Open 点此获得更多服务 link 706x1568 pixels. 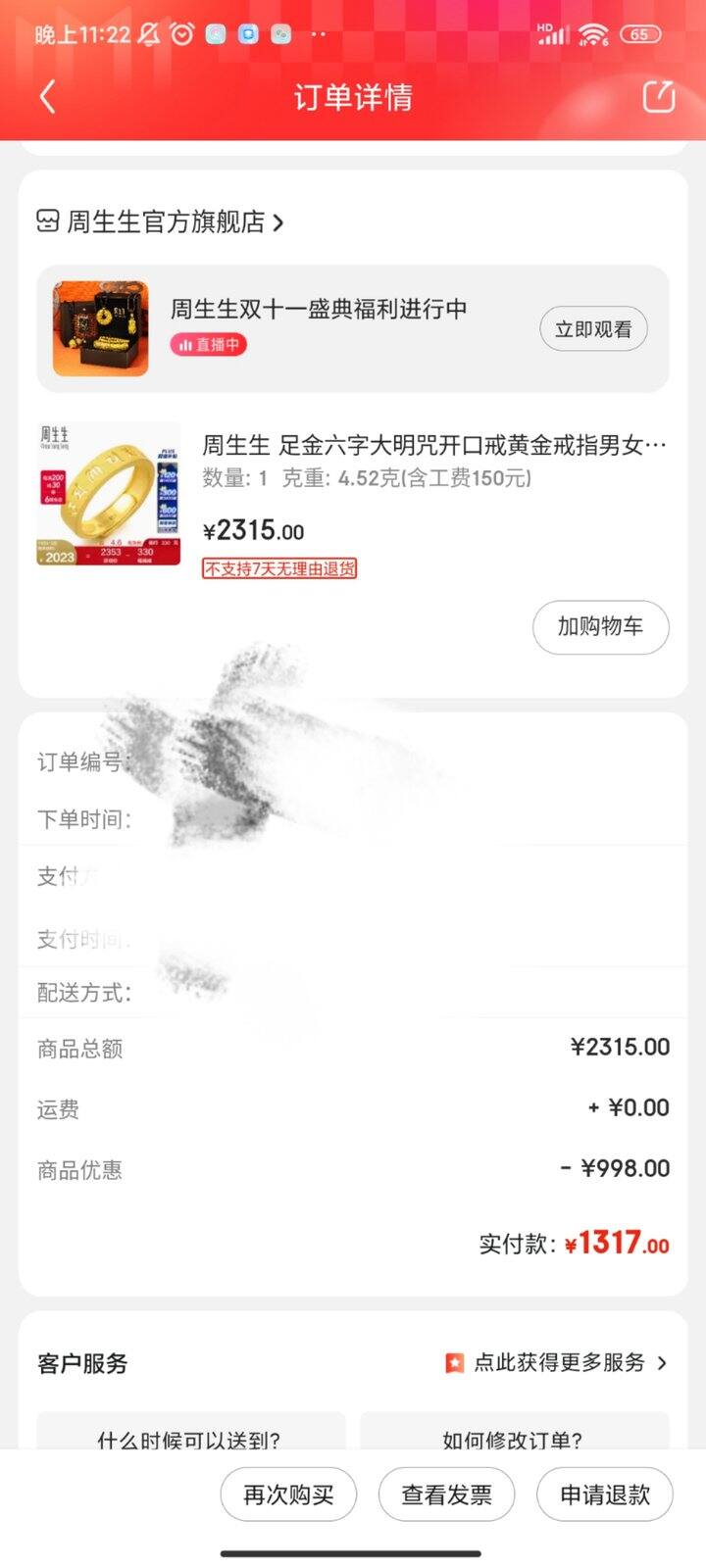(556, 1362)
